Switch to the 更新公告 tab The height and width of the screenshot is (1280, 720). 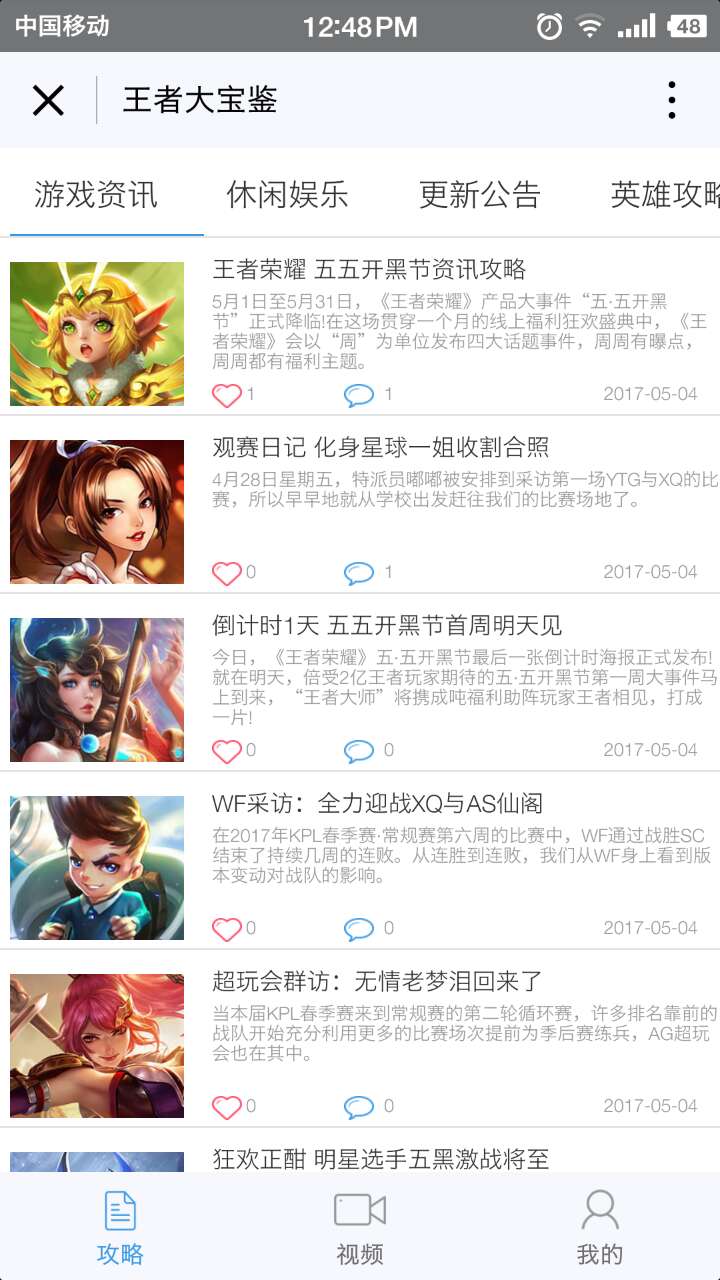coord(480,194)
